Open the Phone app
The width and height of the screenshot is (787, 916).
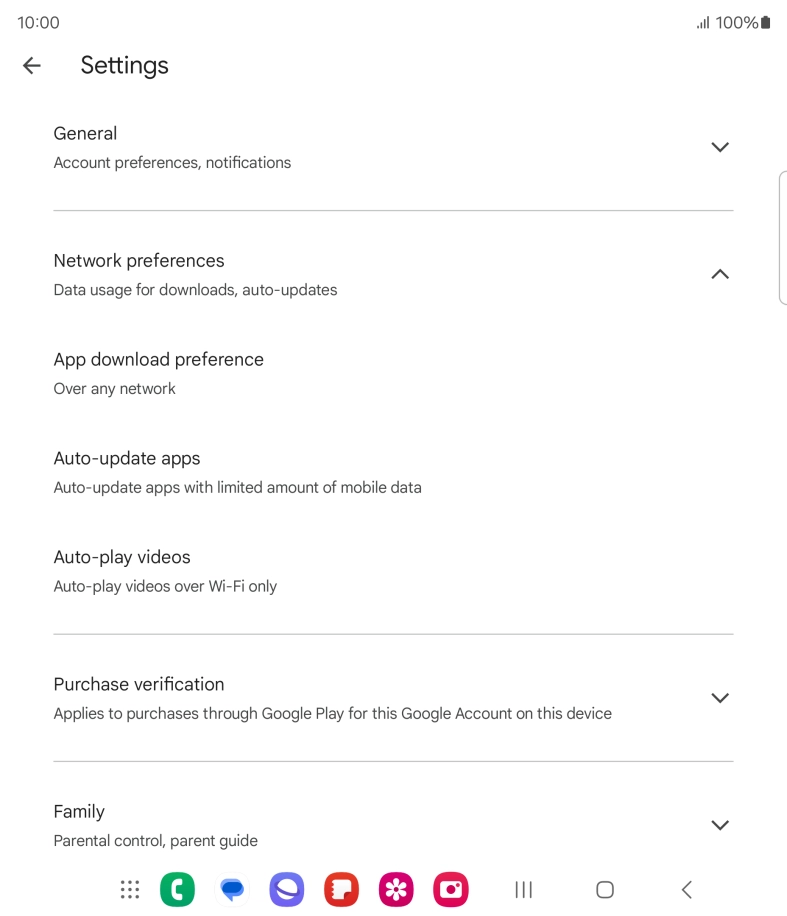pos(177,889)
